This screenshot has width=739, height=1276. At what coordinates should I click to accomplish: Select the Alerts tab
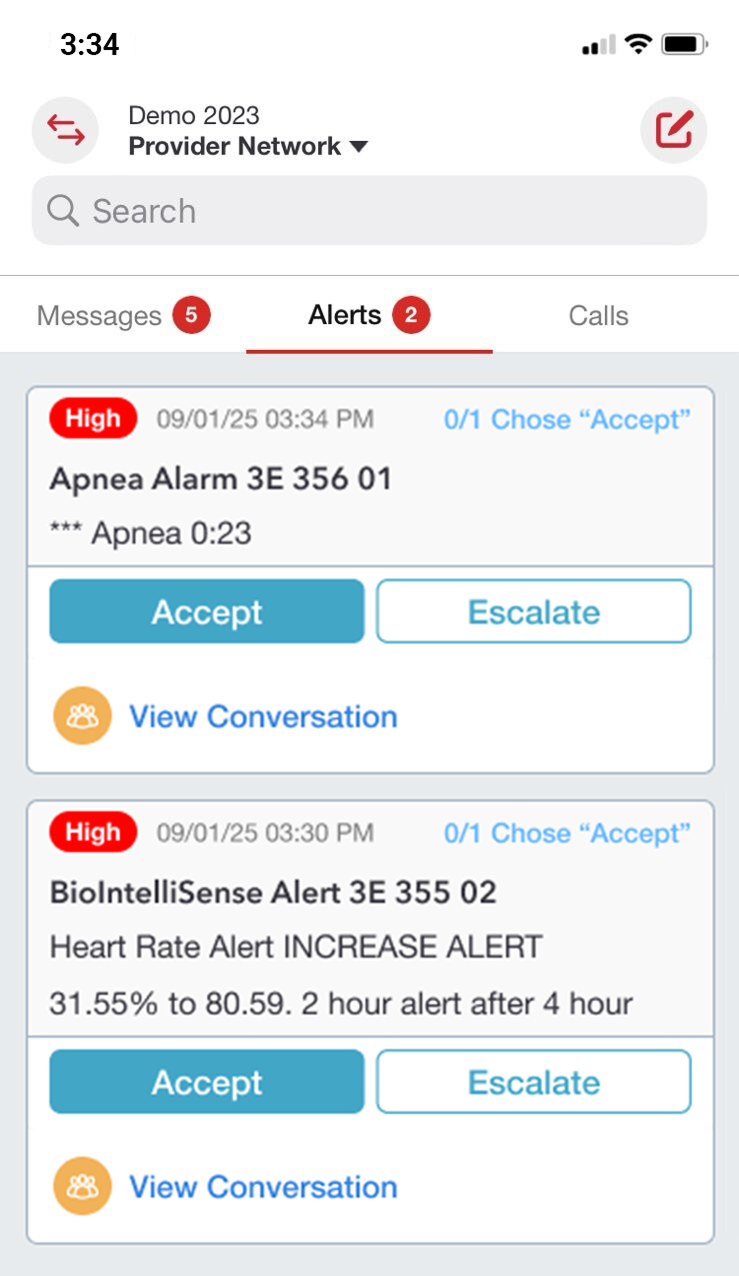tap(368, 316)
